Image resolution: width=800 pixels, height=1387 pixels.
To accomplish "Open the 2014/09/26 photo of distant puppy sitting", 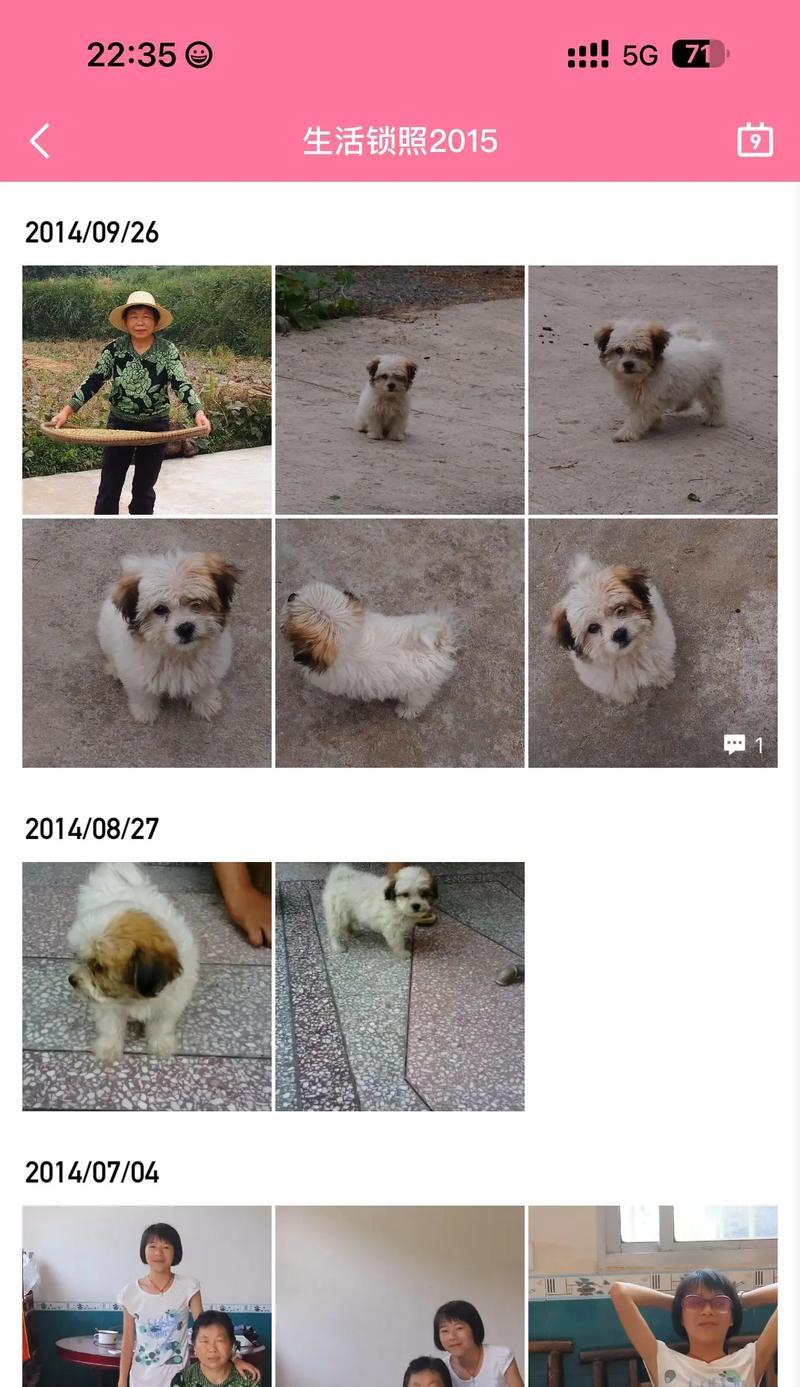I will (400, 390).
